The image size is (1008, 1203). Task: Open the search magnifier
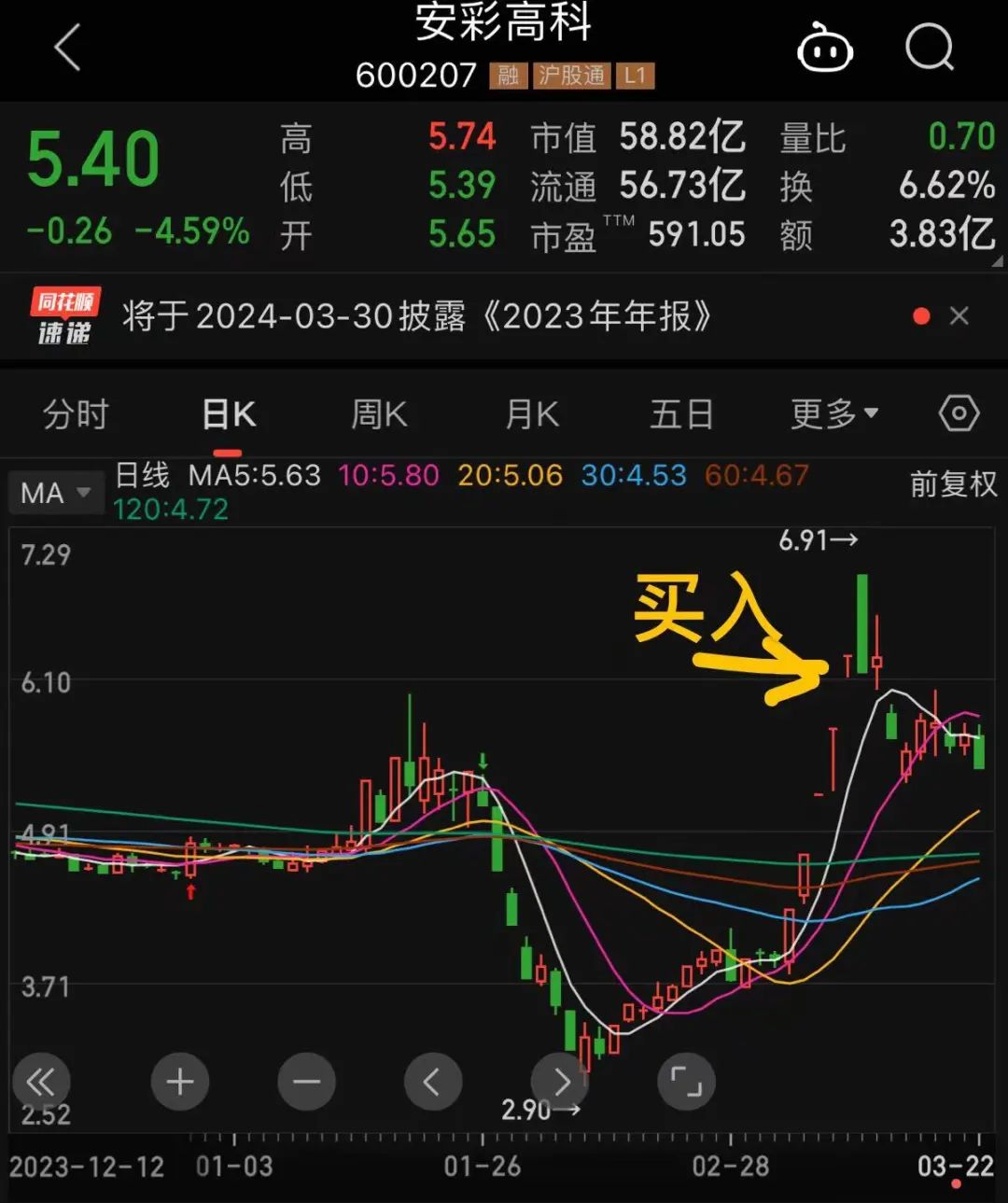tap(930, 47)
